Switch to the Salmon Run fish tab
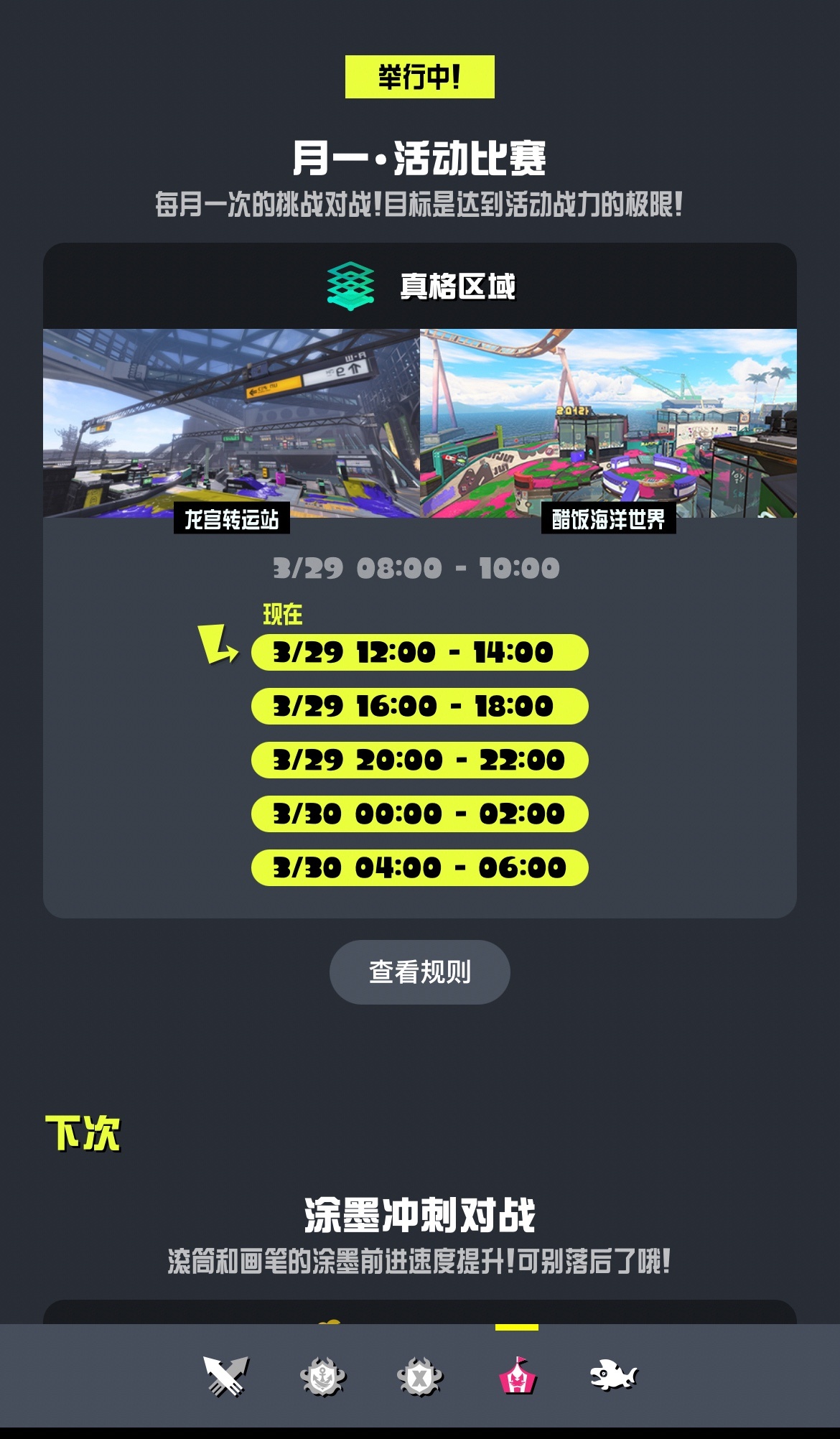The width and height of the screenshot is (840, 1439). click(x=613, y=1376)
